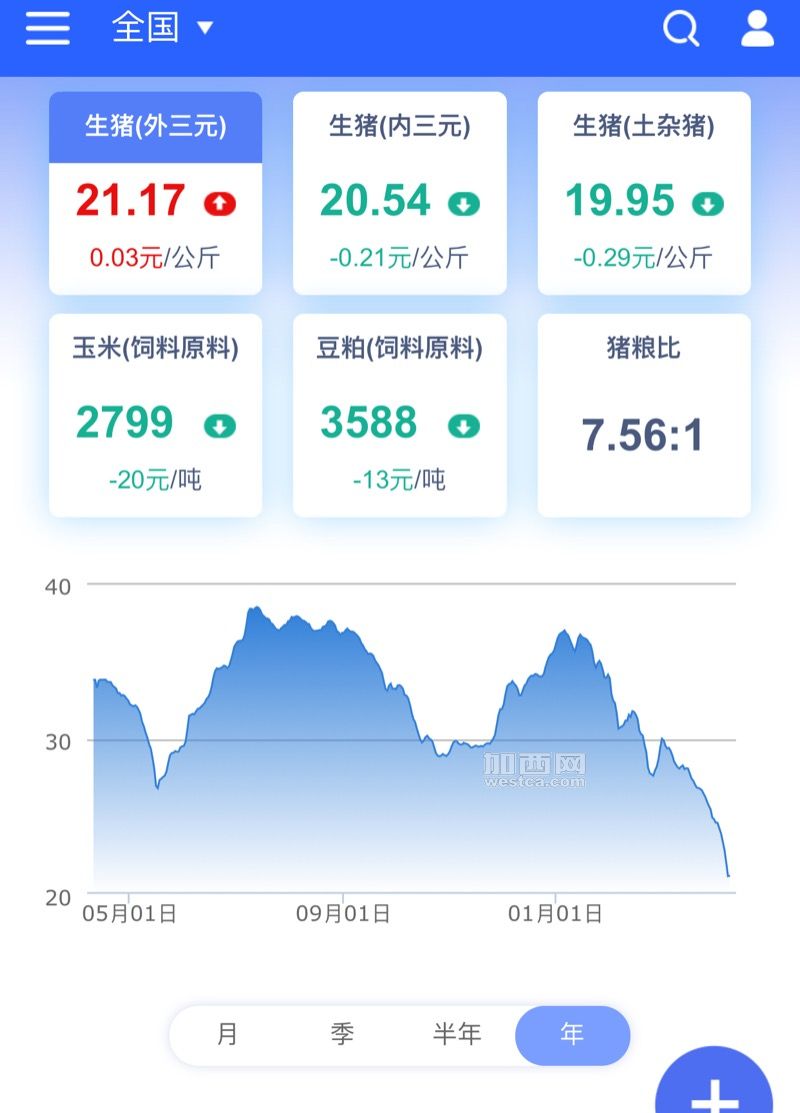Switch chart range to 半年

click(457, 1035)
